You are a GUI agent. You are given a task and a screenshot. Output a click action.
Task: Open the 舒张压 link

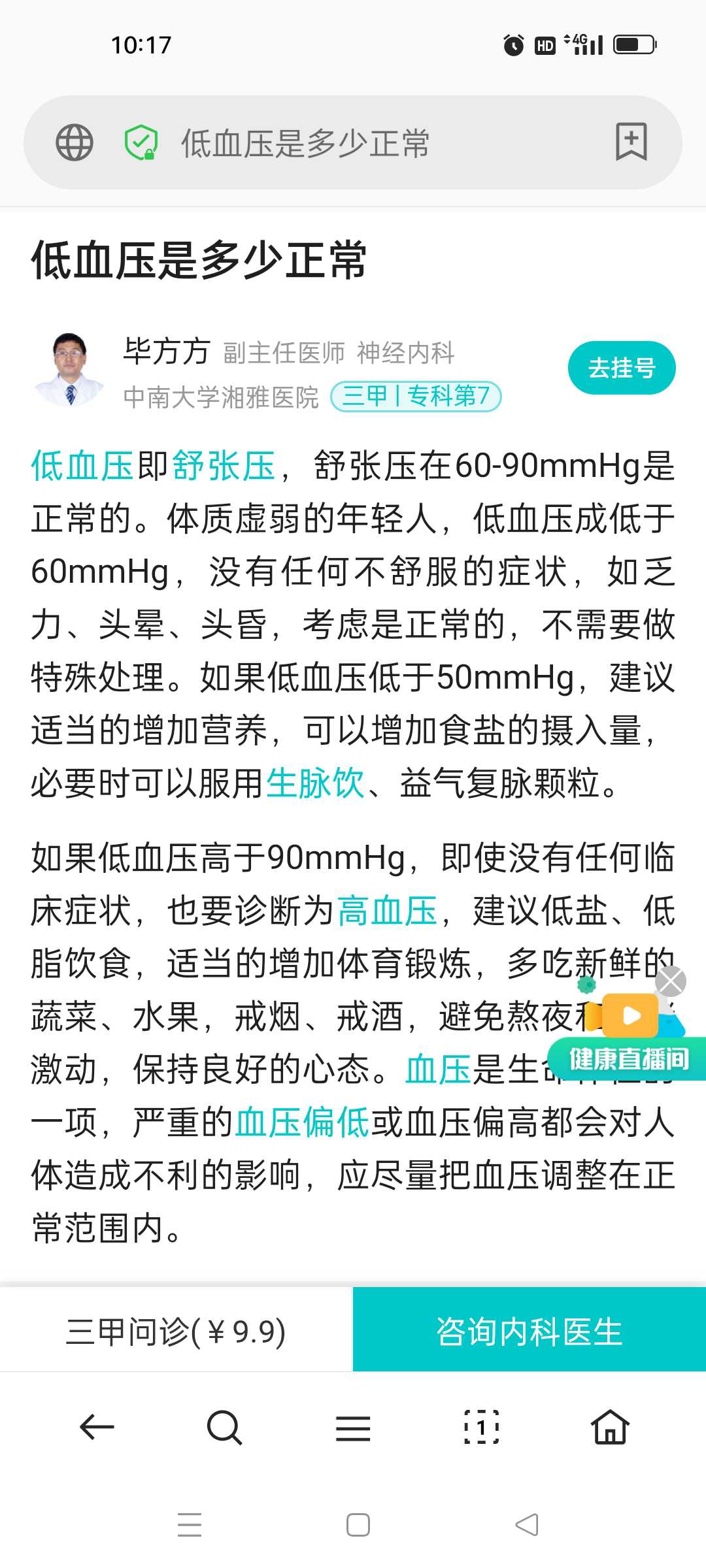(x=224, y=466)
